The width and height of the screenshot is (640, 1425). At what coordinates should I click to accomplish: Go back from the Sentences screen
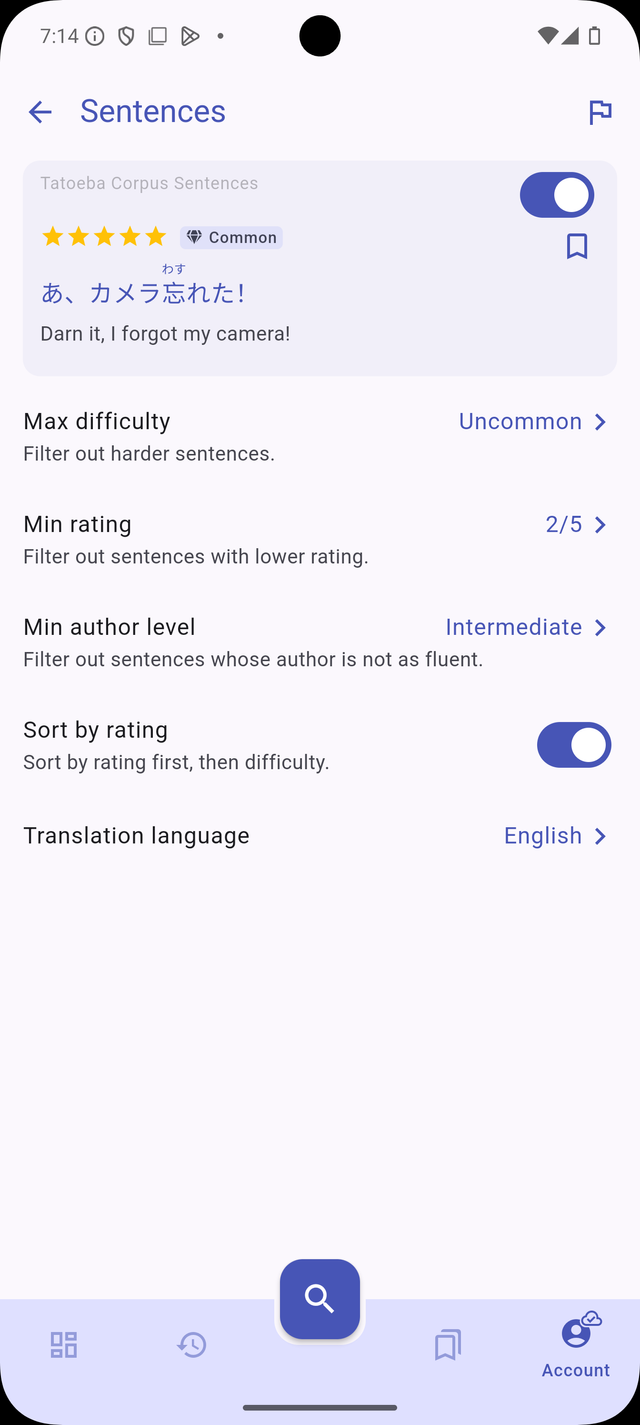point(40,112)
